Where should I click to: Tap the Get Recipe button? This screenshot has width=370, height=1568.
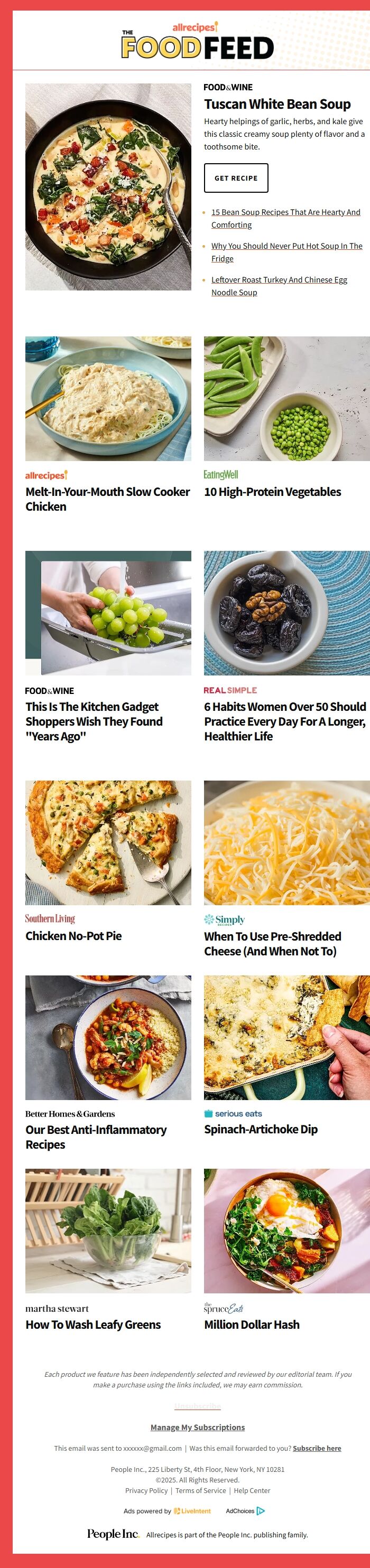[x=236, y=179]
